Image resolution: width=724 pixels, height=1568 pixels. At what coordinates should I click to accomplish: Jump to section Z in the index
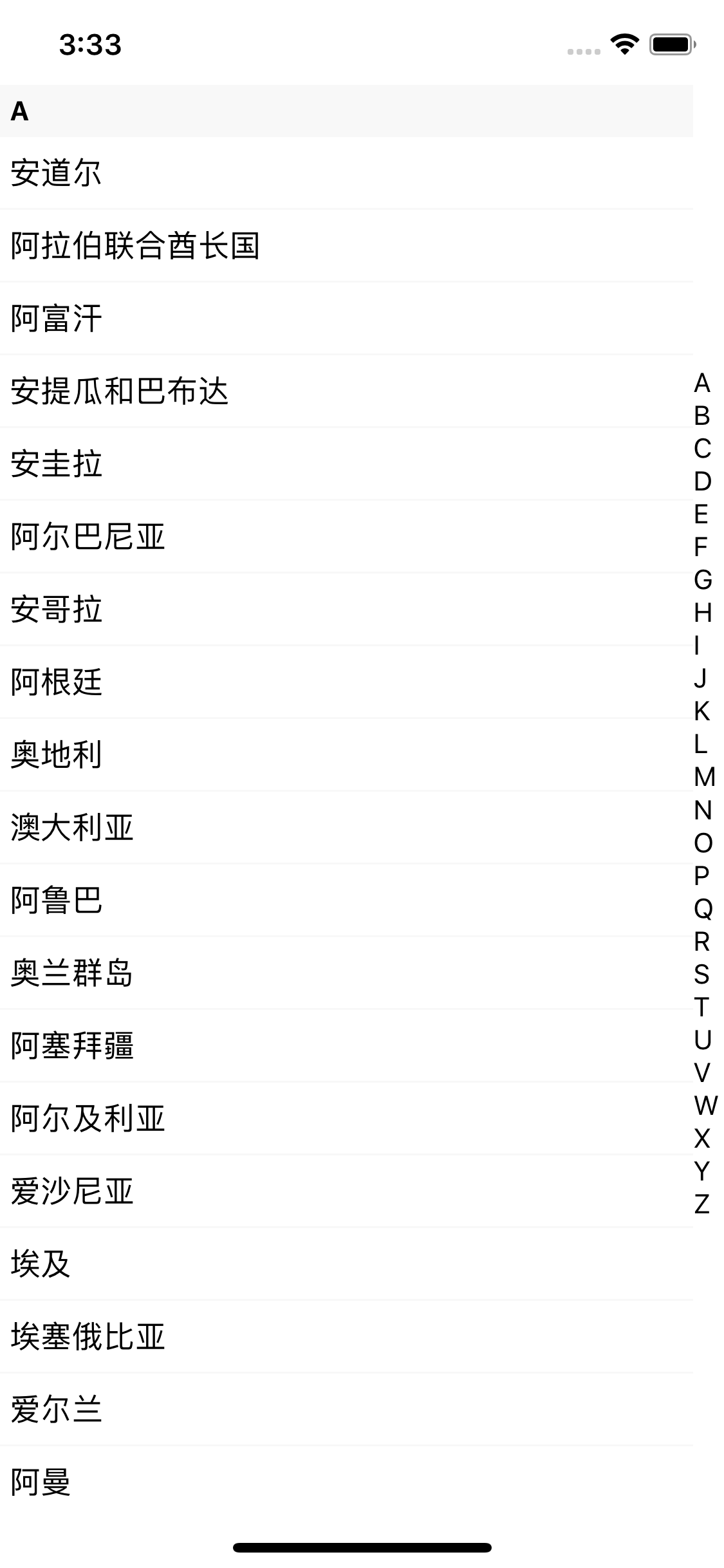coord(702,1204)
